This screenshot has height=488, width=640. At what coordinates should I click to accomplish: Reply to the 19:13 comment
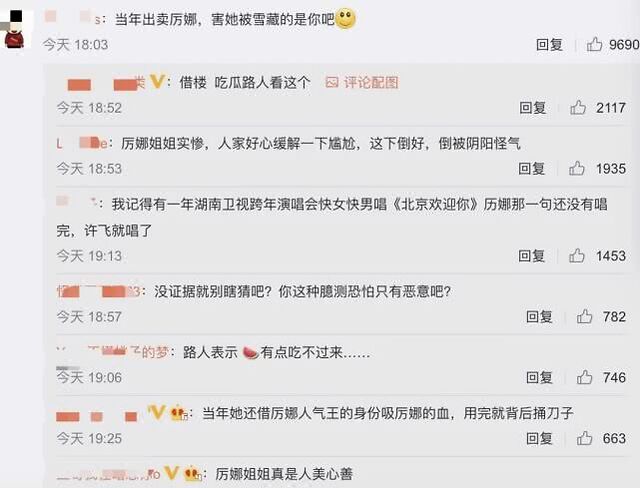532,256
